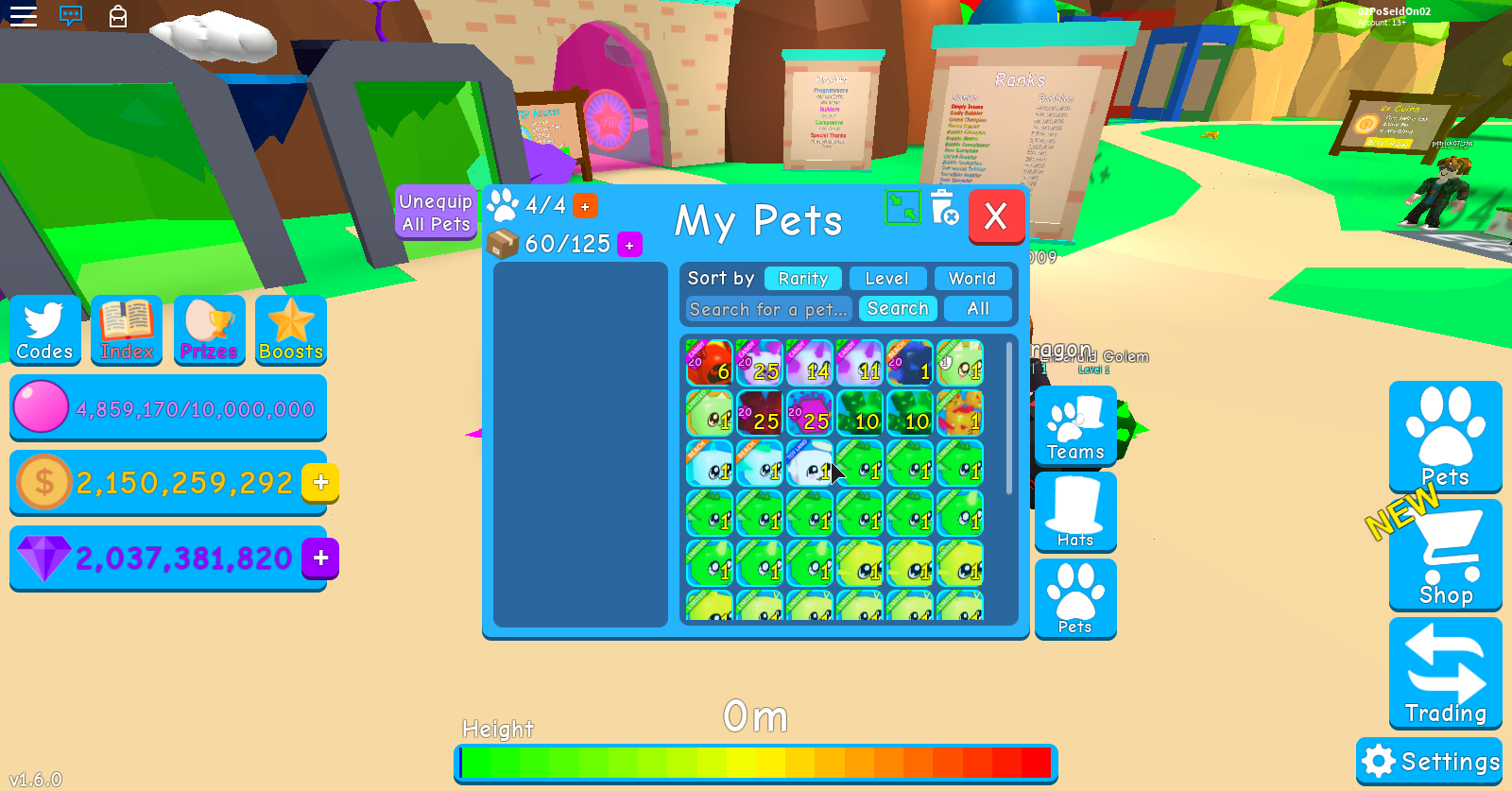Open the delete pets trash icon

click(944, 208)
